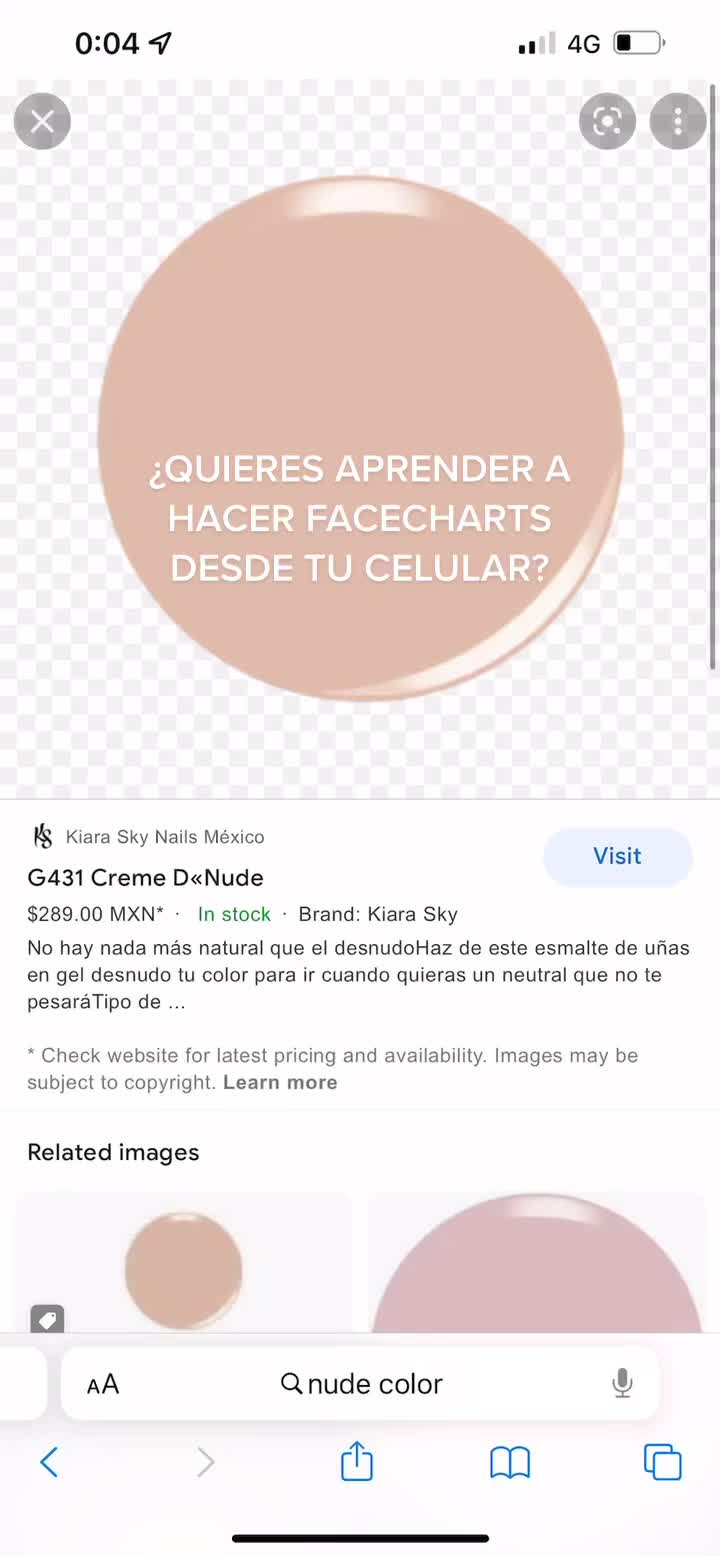Search this image with Google Lens
720x1556 pixels.
(607, 122)
